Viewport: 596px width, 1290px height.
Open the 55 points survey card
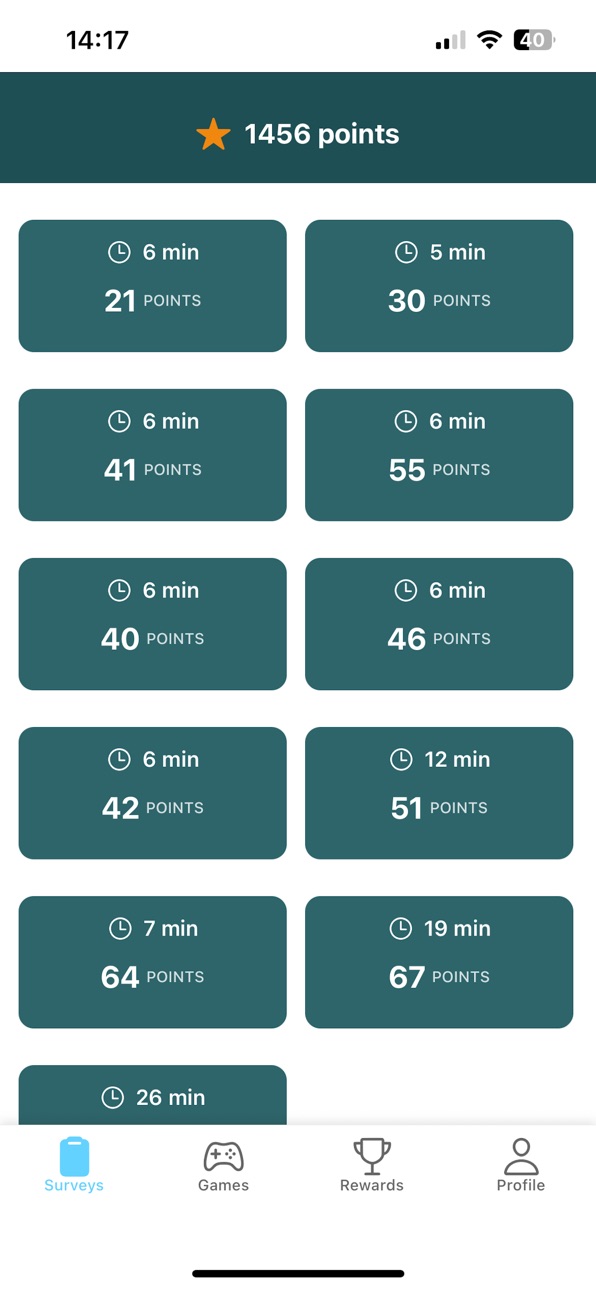click(439, 455)
